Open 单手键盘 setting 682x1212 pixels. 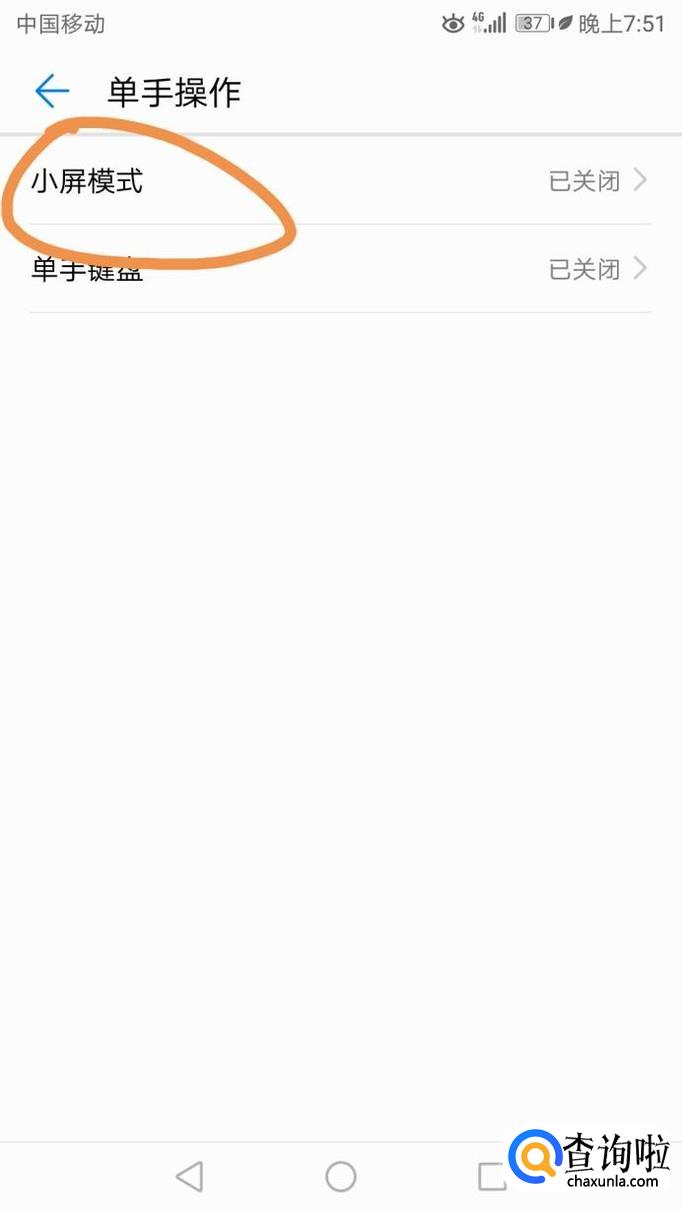(340, 269)
